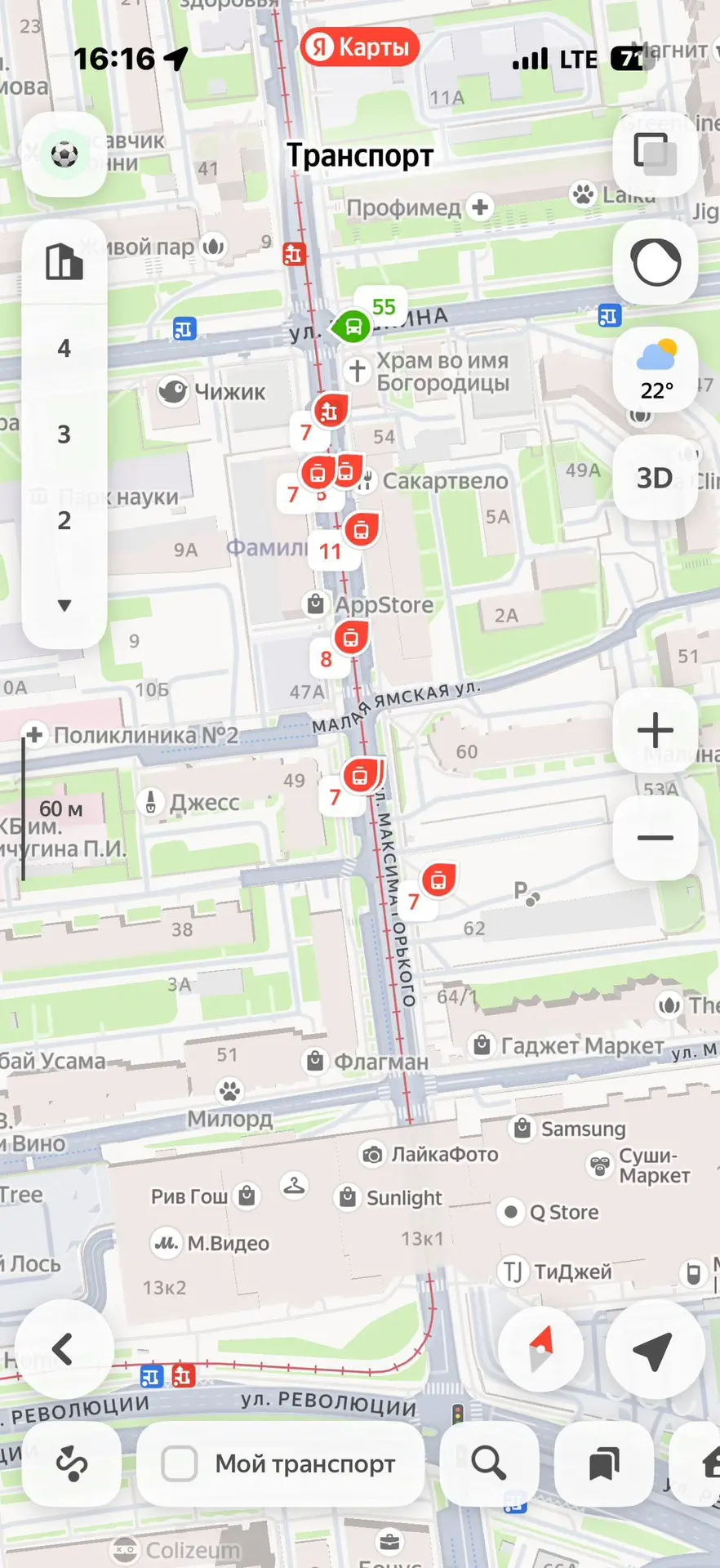
Task: Tap the green bus 55 marker
Action: tap(352, 327)
